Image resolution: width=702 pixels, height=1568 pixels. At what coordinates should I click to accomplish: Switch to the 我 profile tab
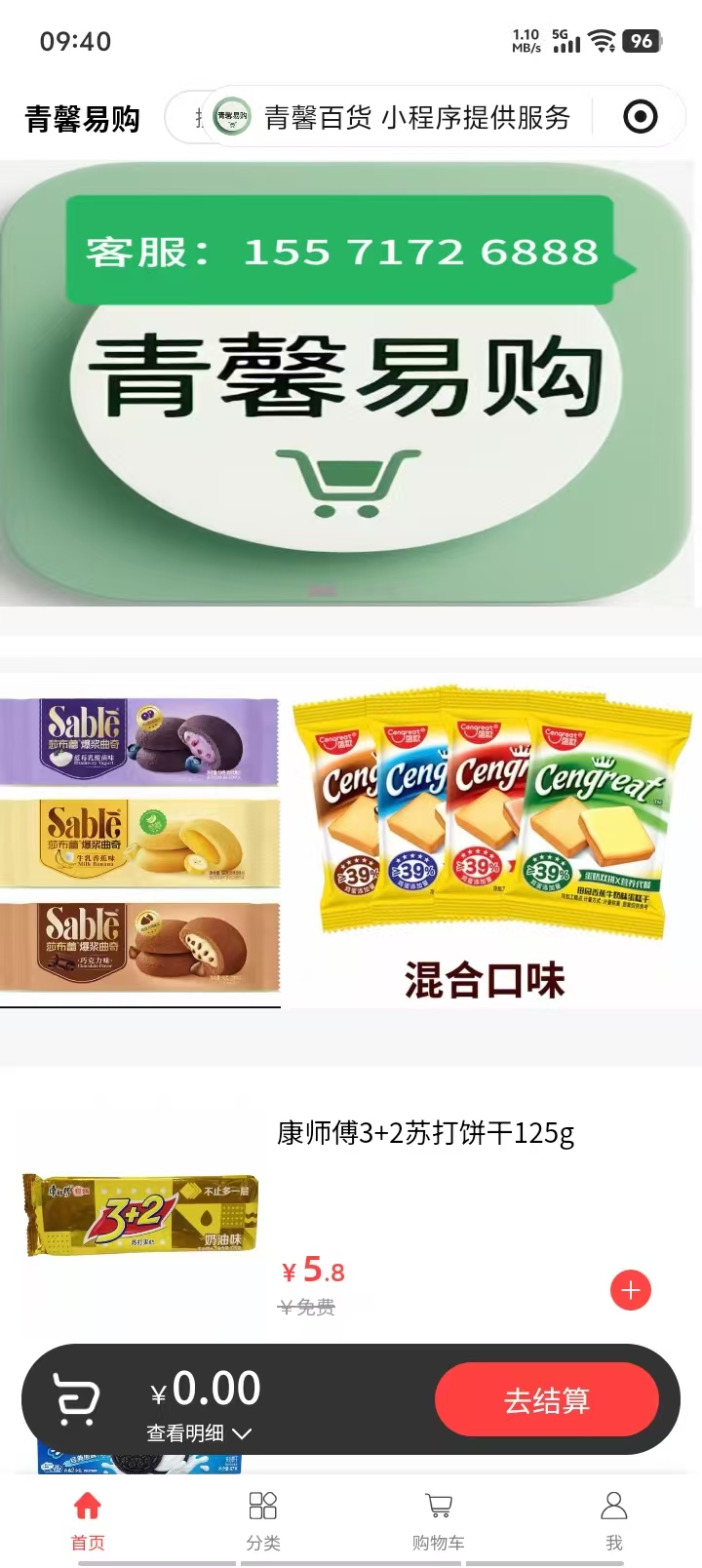[613, 1519]
